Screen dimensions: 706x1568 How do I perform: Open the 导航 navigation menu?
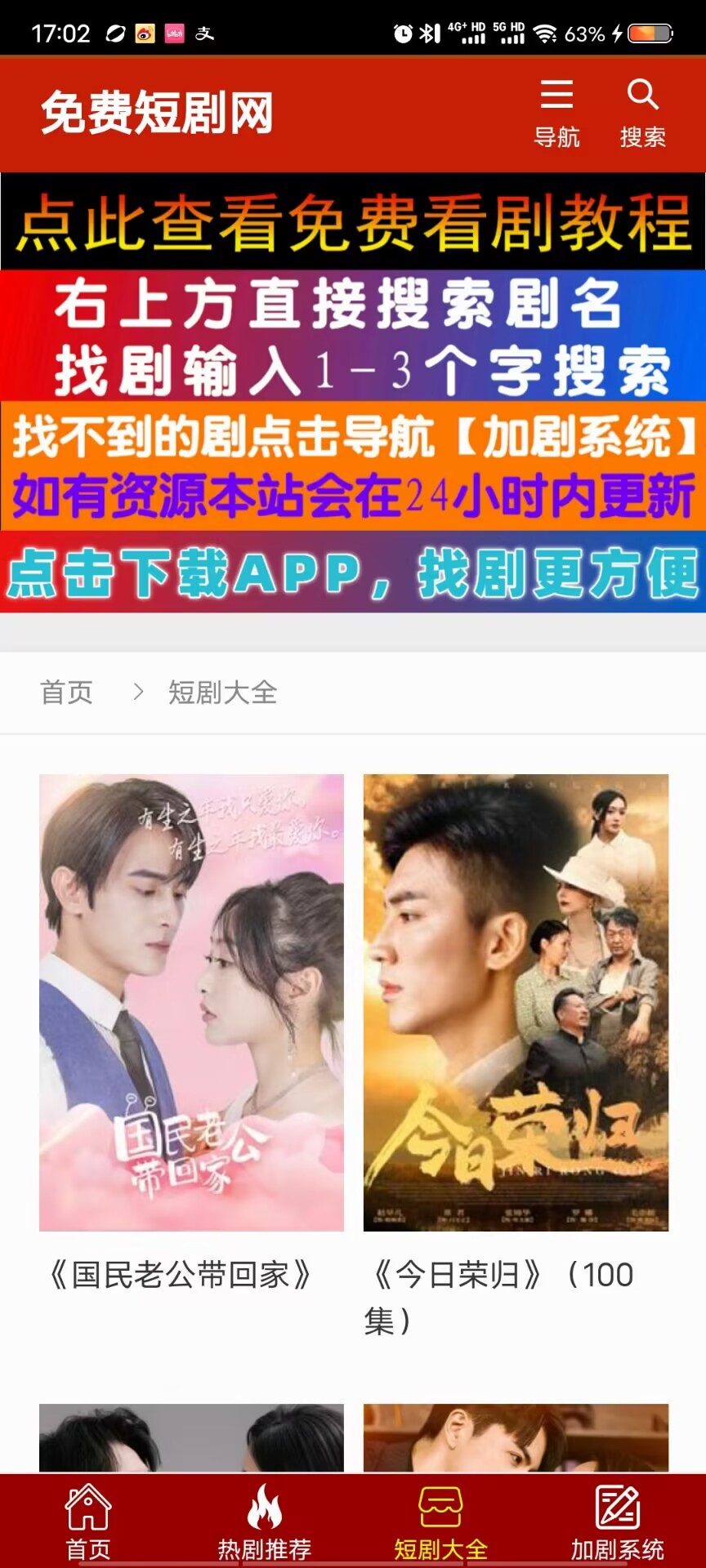click(556, 114)
